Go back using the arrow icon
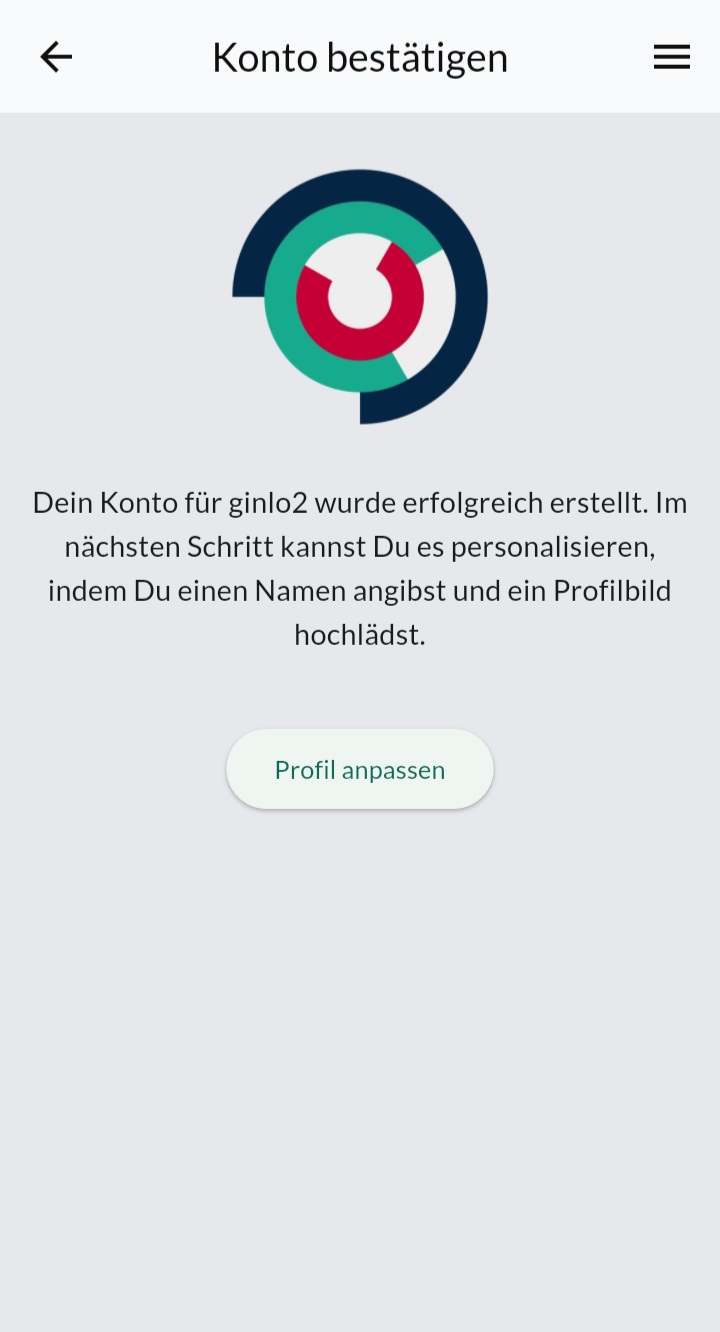 click(56, 57)
